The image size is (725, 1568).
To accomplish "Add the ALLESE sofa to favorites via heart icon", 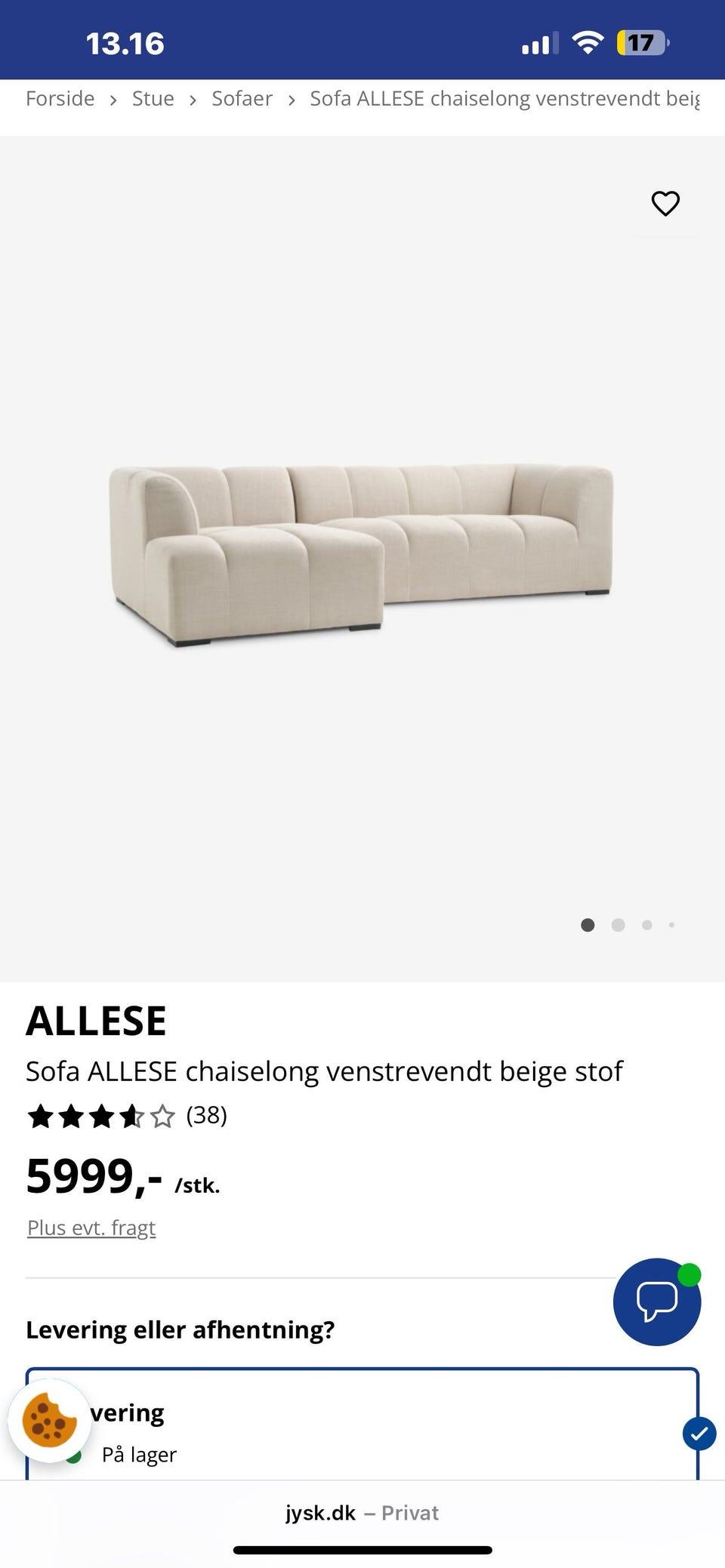I will [665, 204].
